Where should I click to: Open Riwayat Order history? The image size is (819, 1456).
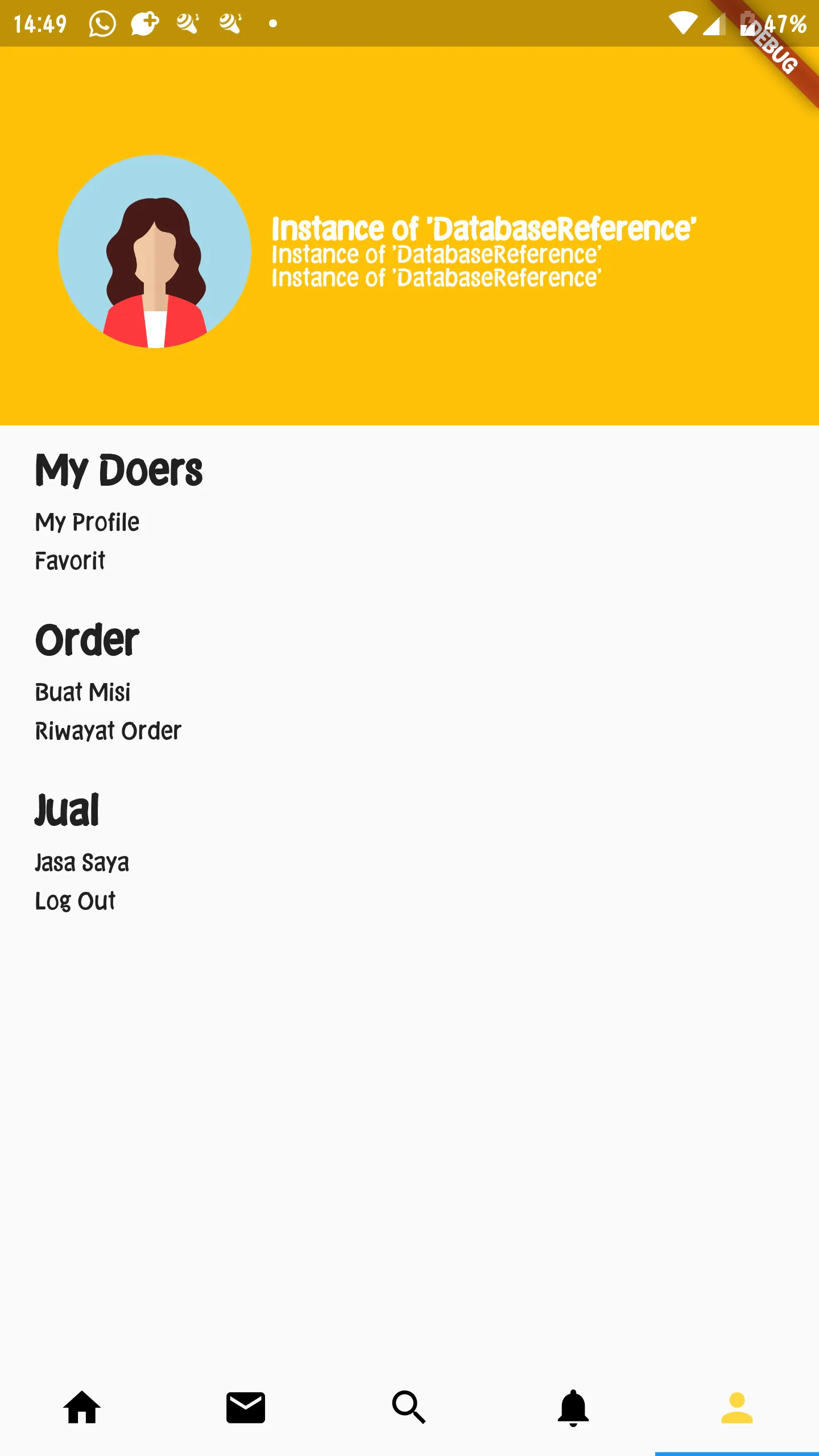pyautogui.click(x=108, y=731)
